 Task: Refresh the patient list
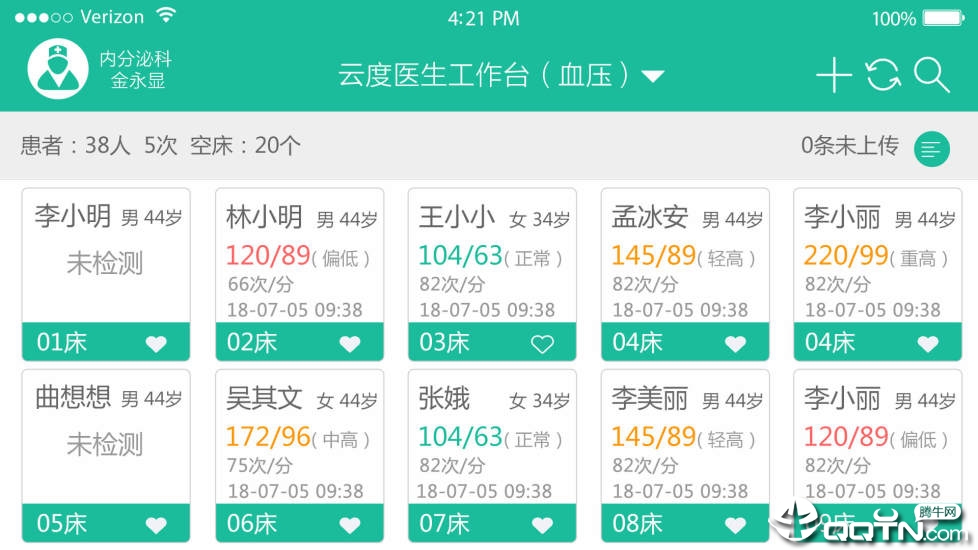pos(882,75)
